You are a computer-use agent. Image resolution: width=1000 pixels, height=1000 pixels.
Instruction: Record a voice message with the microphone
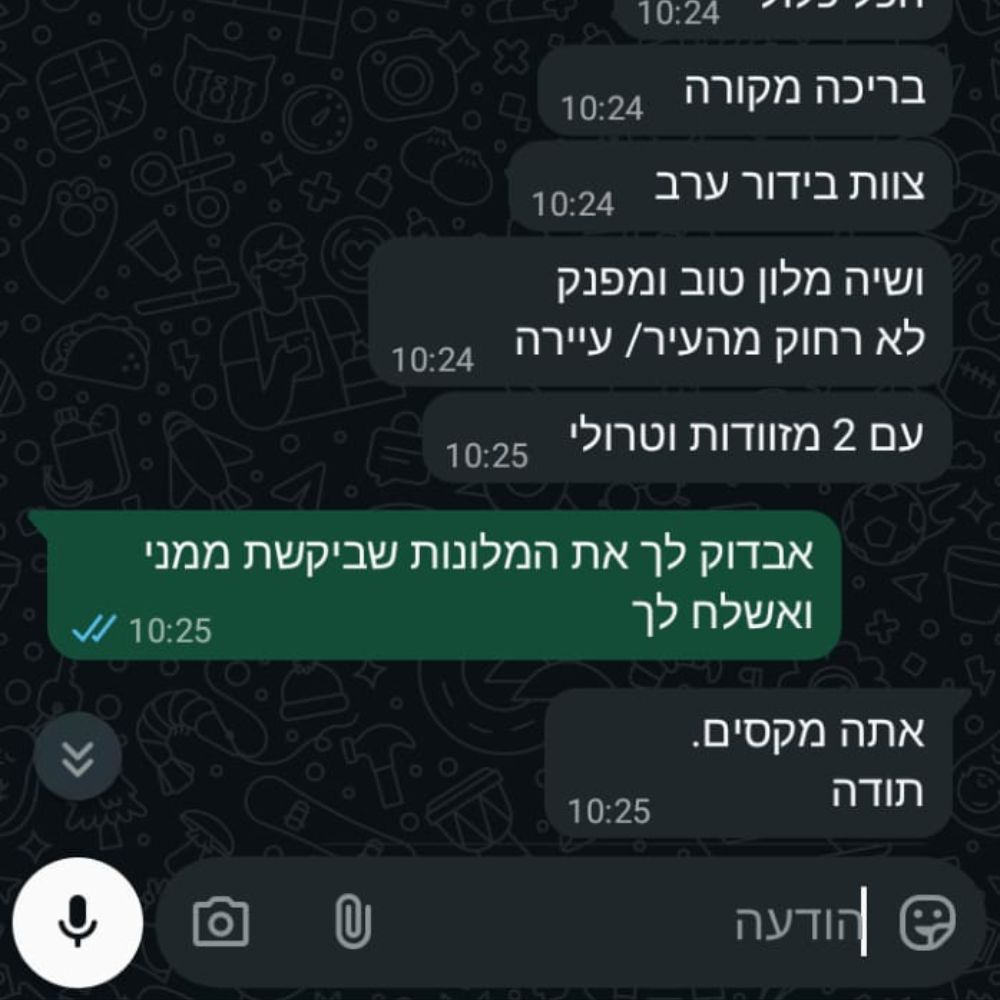point(77,921)
